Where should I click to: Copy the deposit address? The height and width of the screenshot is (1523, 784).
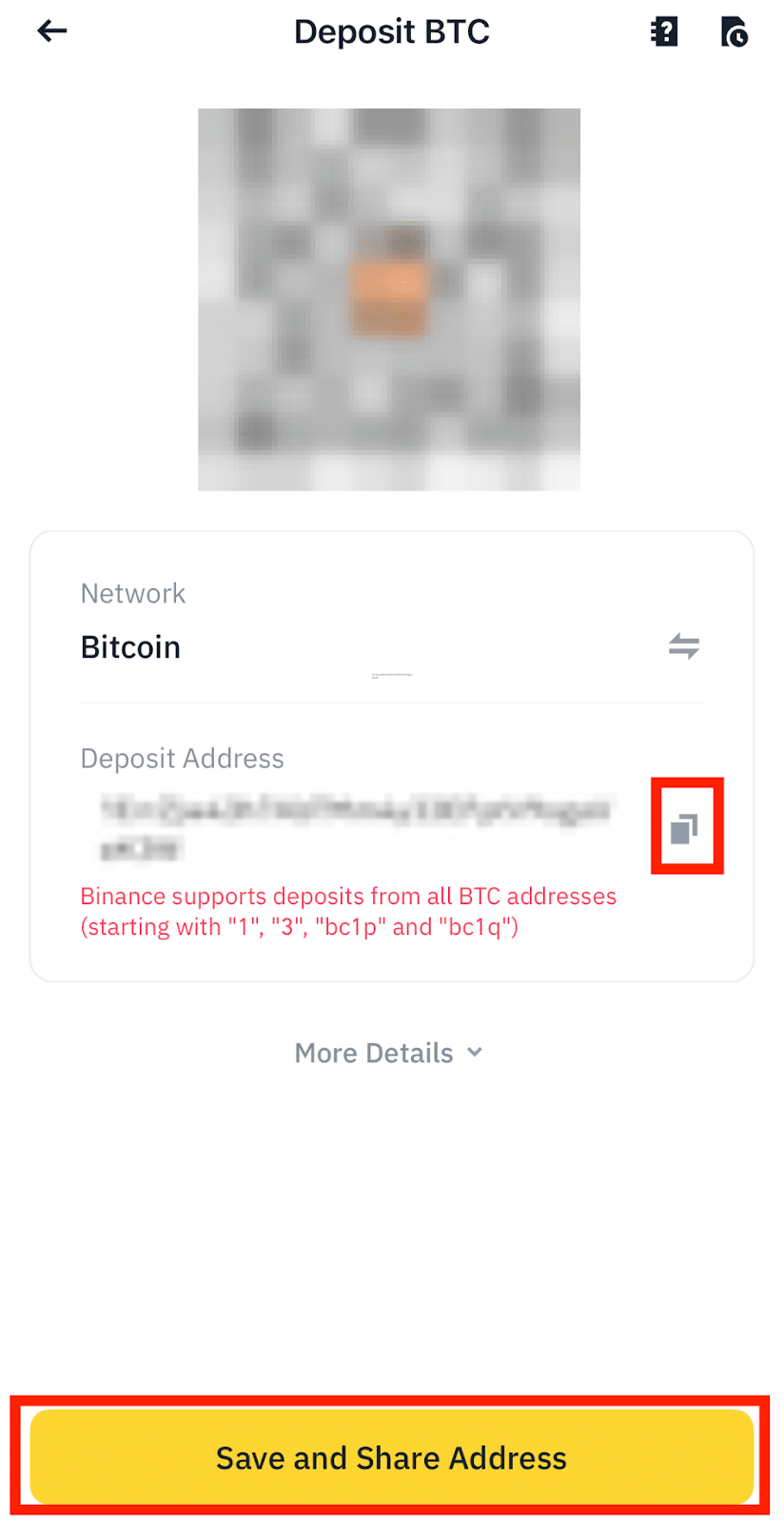pos(685,828)
